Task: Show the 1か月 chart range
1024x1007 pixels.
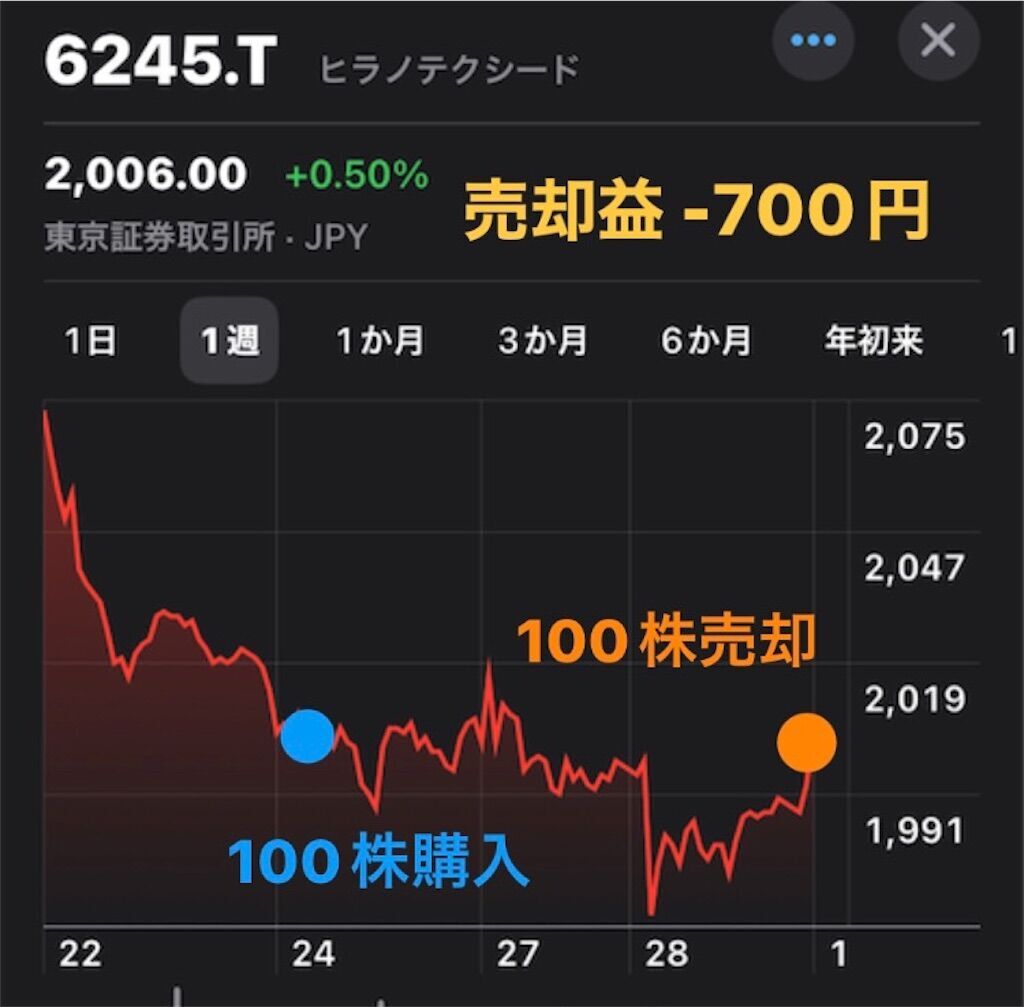Action: tap(379, 341)
